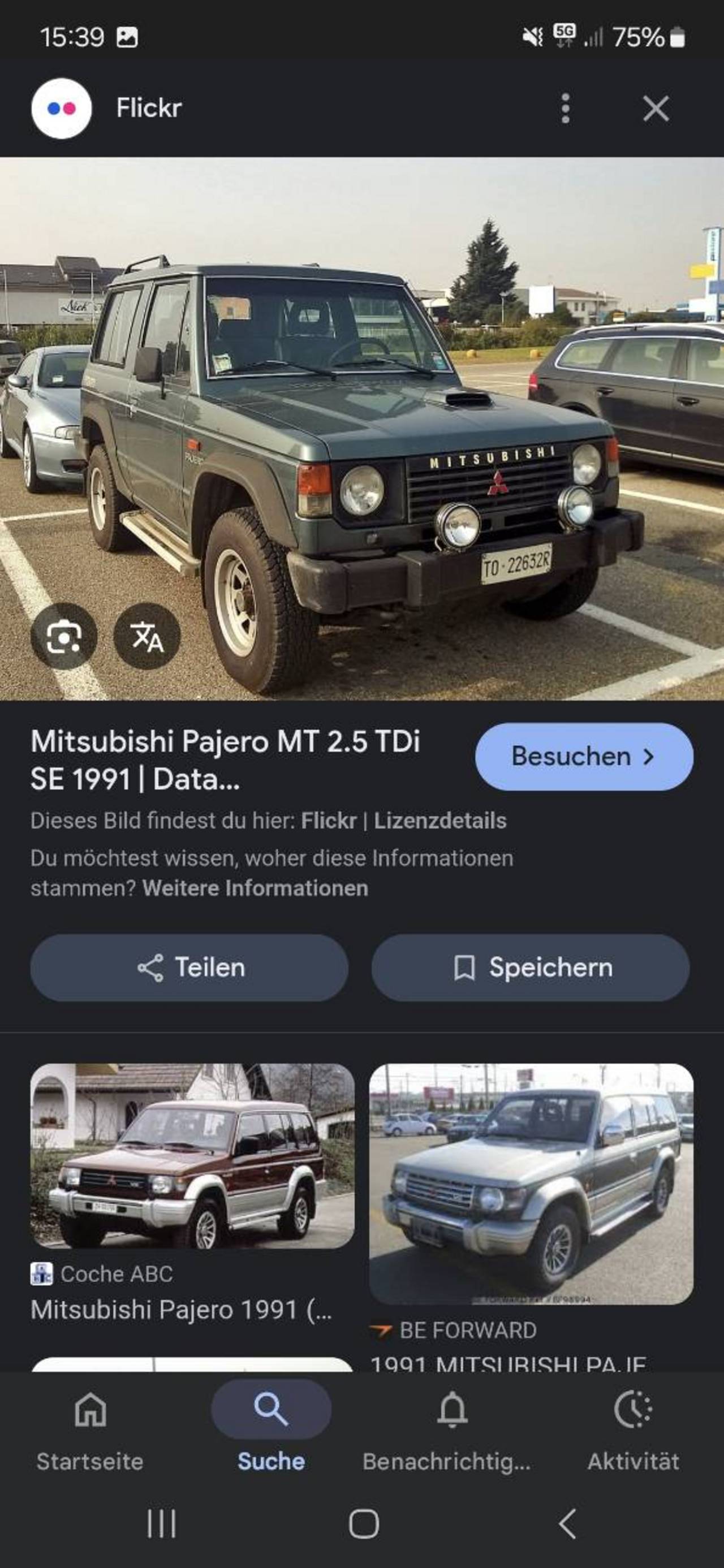Open the system recent apps button

(161, 1524)
